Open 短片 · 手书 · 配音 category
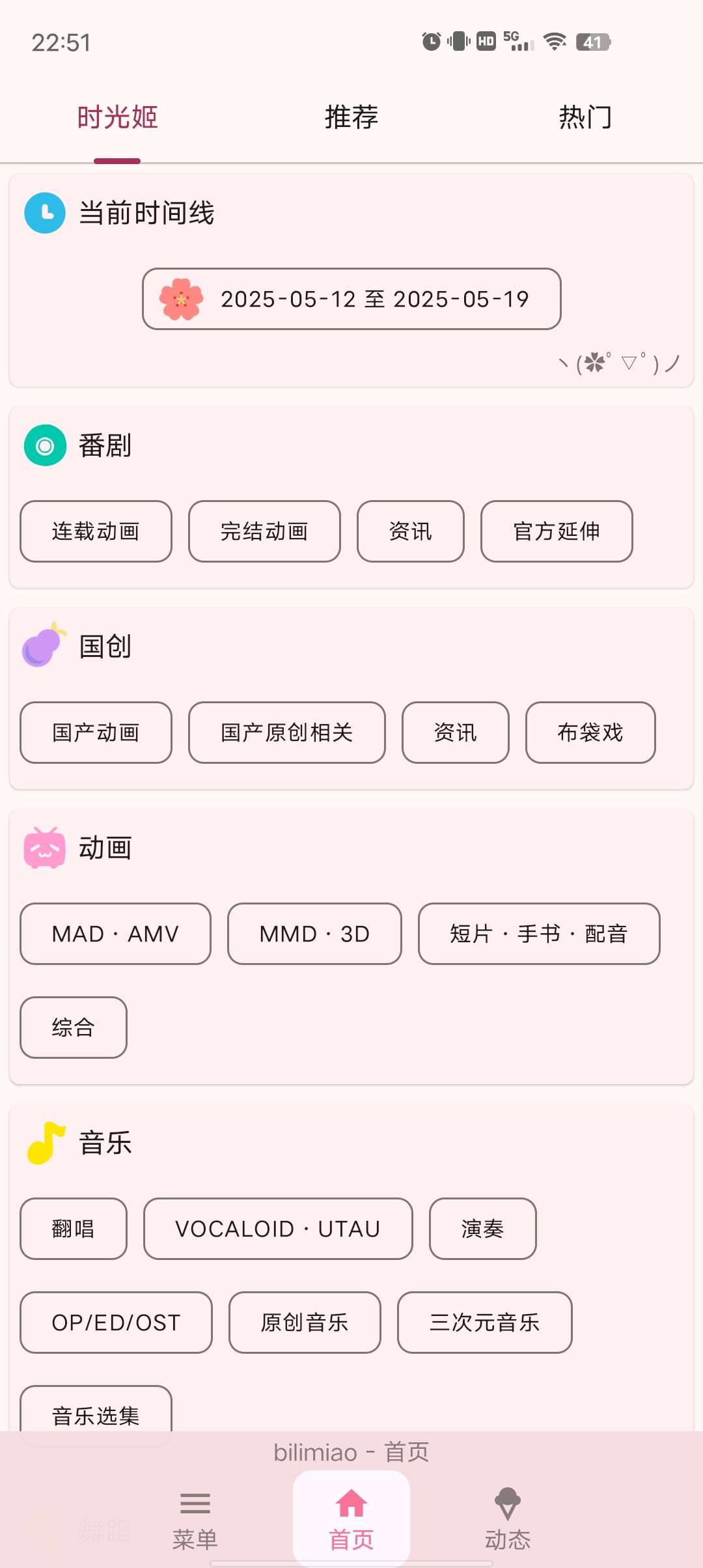703x1568 pixels. [539, 934]
